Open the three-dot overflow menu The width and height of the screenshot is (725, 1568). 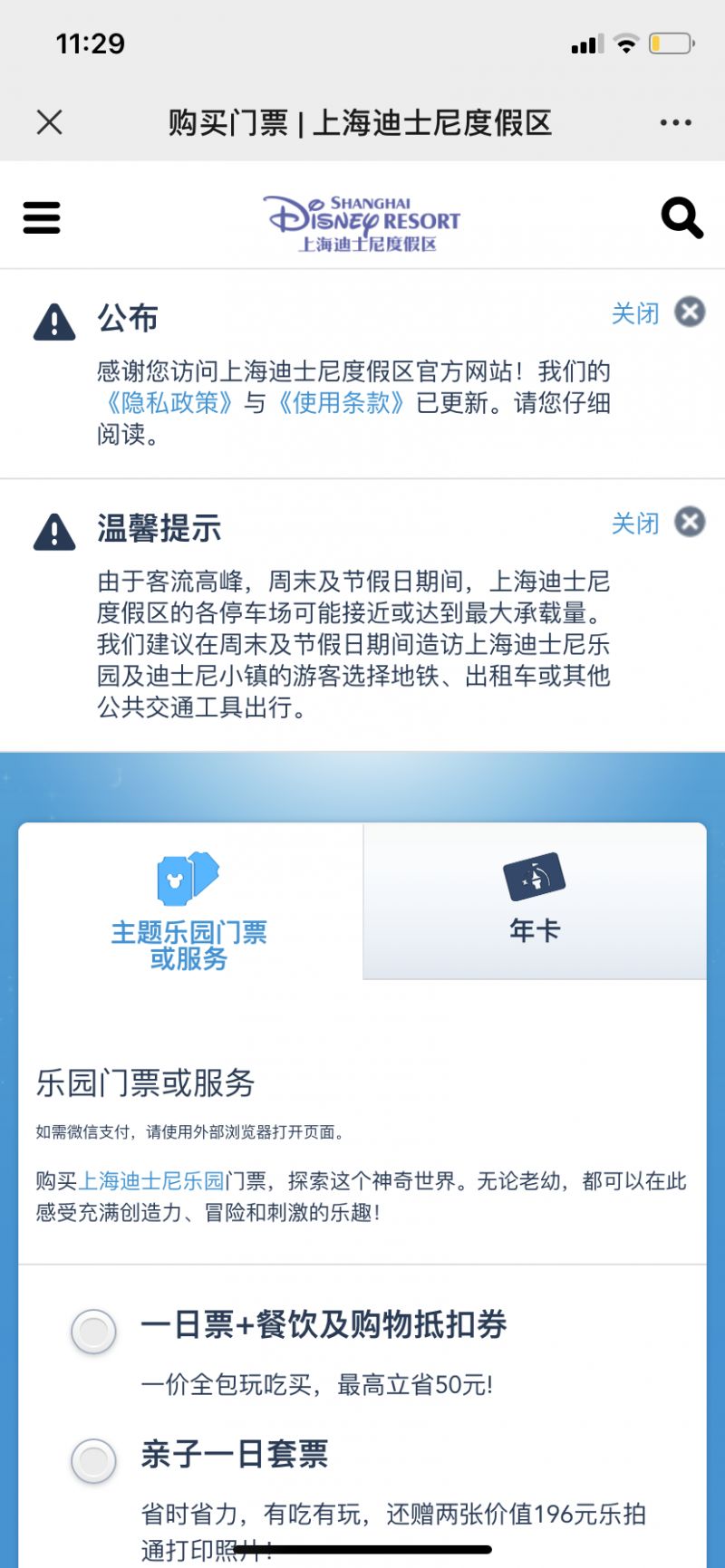(x=675, y=122)
